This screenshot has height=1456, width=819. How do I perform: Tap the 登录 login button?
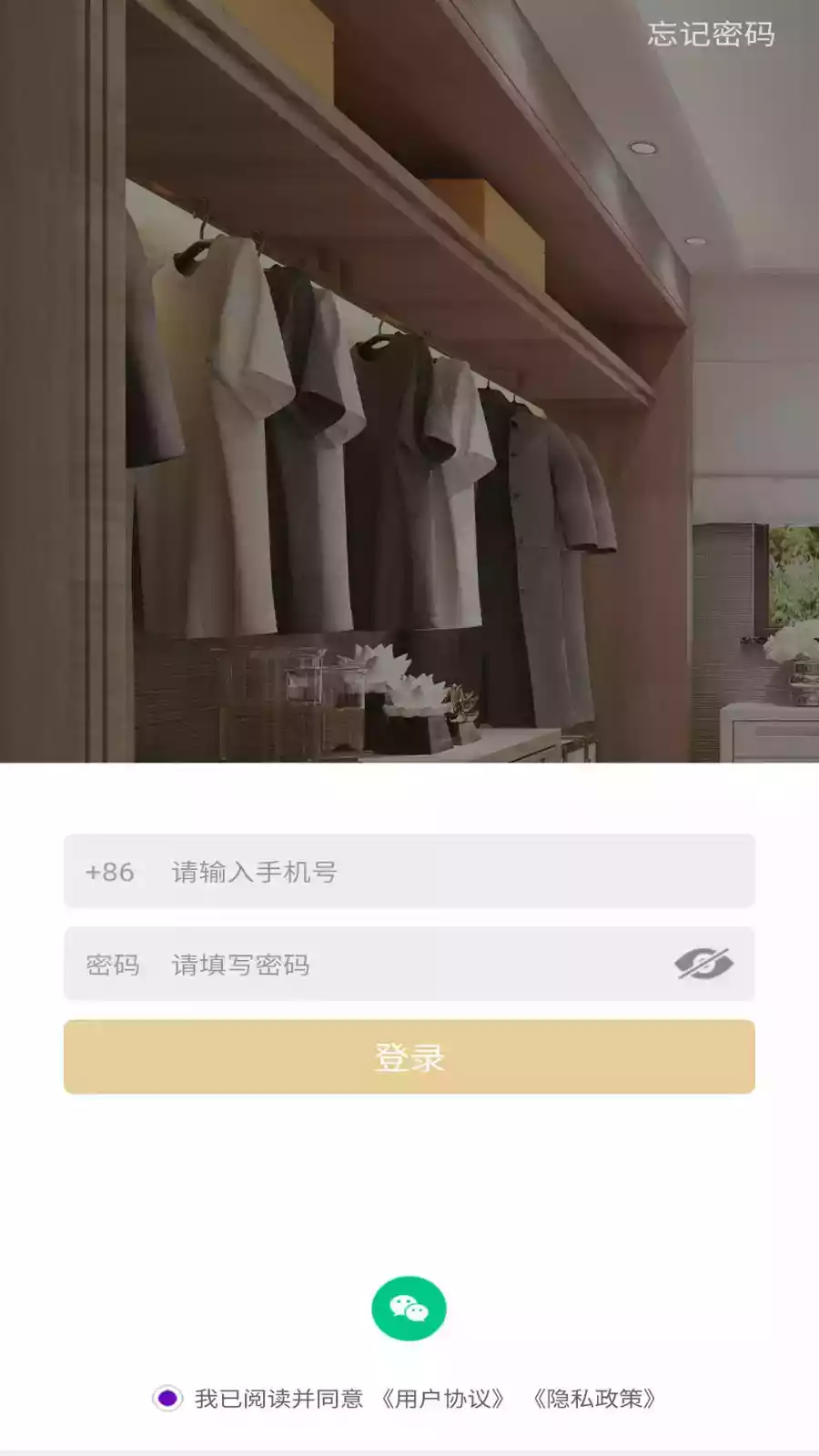click(x=409, y=1057)
